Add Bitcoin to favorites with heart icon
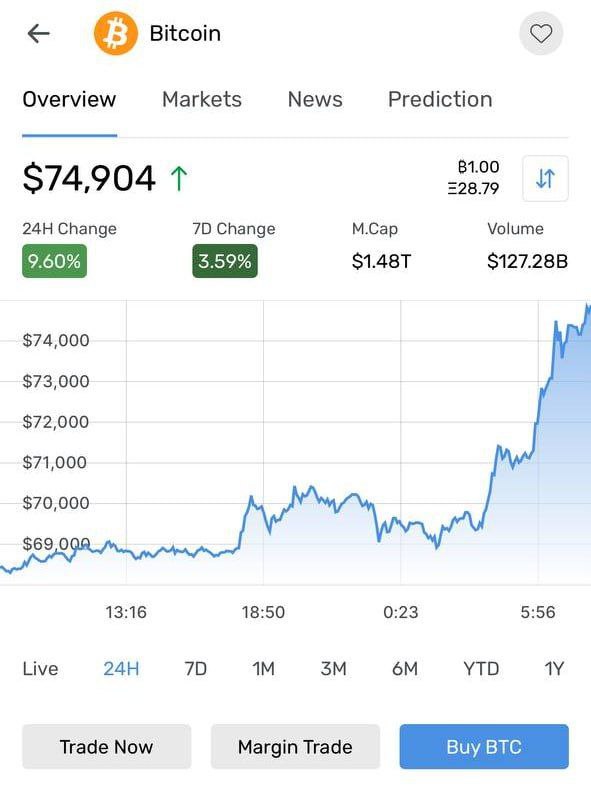 [x=541, y=33]
